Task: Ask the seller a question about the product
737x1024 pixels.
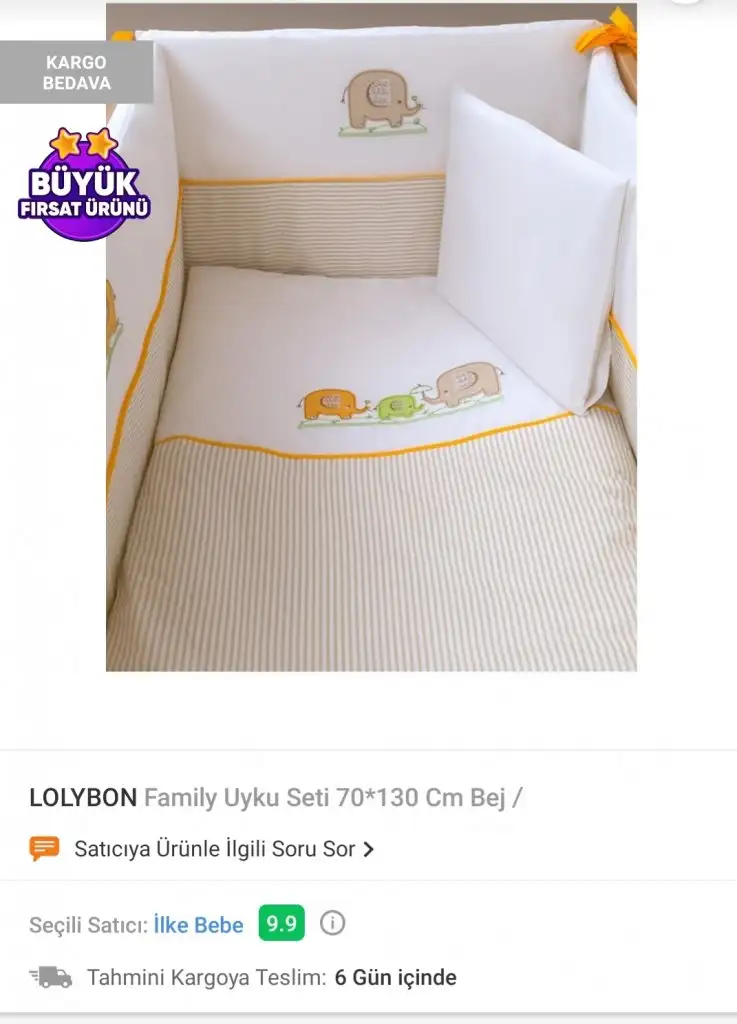Action: point(214,849)
